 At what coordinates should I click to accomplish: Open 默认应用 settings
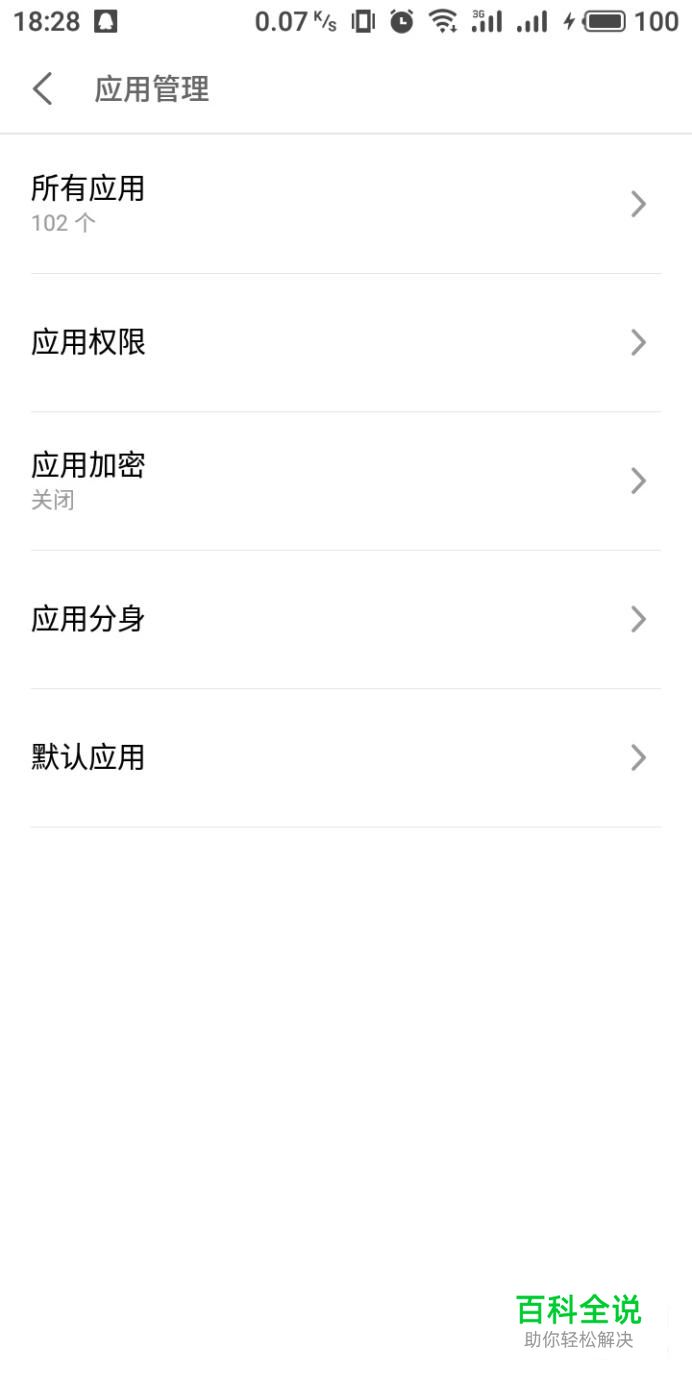pos(345,758)
